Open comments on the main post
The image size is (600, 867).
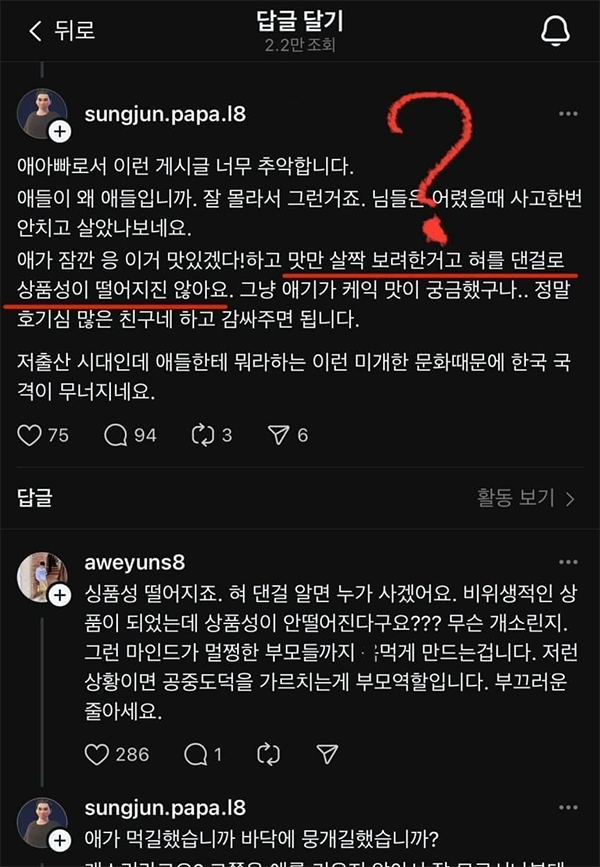[117, 435]
